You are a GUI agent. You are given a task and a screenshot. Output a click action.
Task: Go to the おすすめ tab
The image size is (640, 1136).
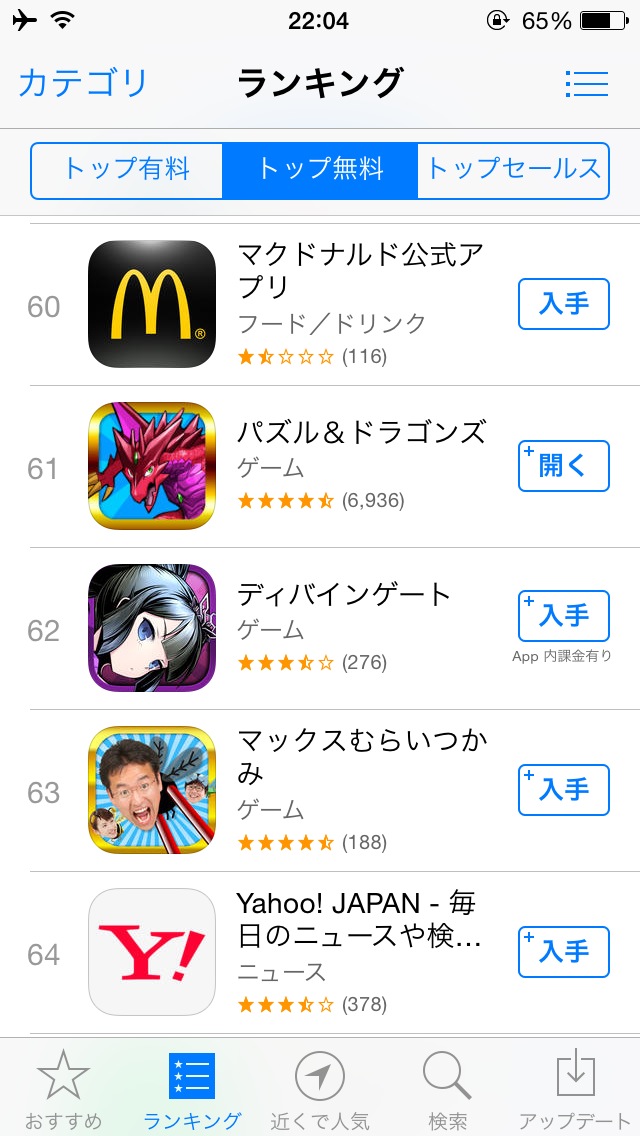click(64, 1087)
